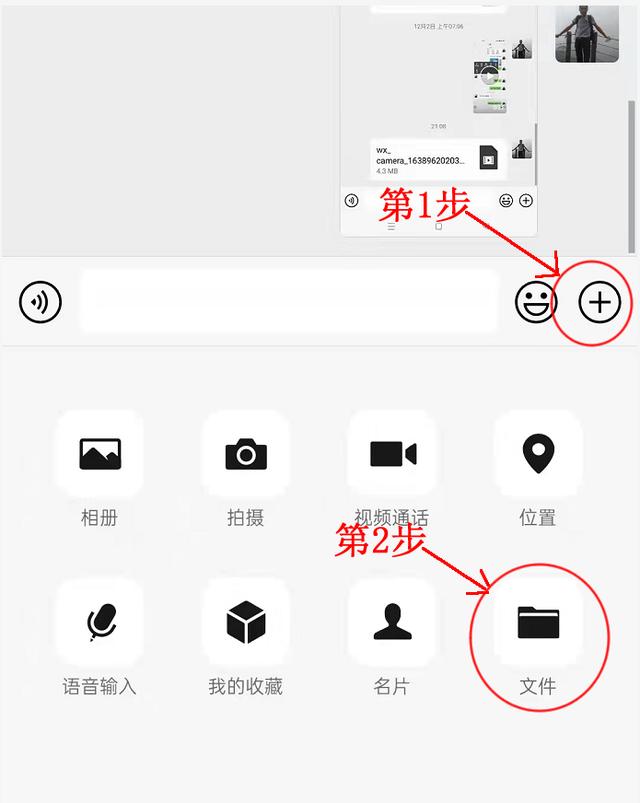Open the plus attachment menu
This screenshot has height=803, width=640.
point(600,302)
